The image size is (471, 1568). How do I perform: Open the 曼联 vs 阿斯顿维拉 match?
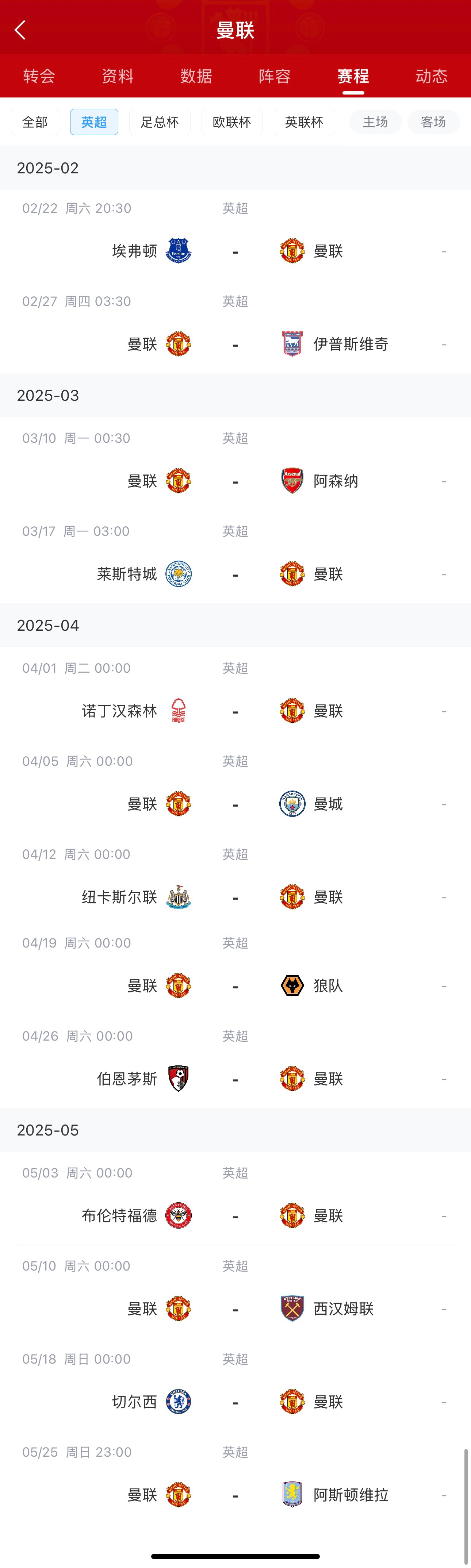[x=235, y=1495]
